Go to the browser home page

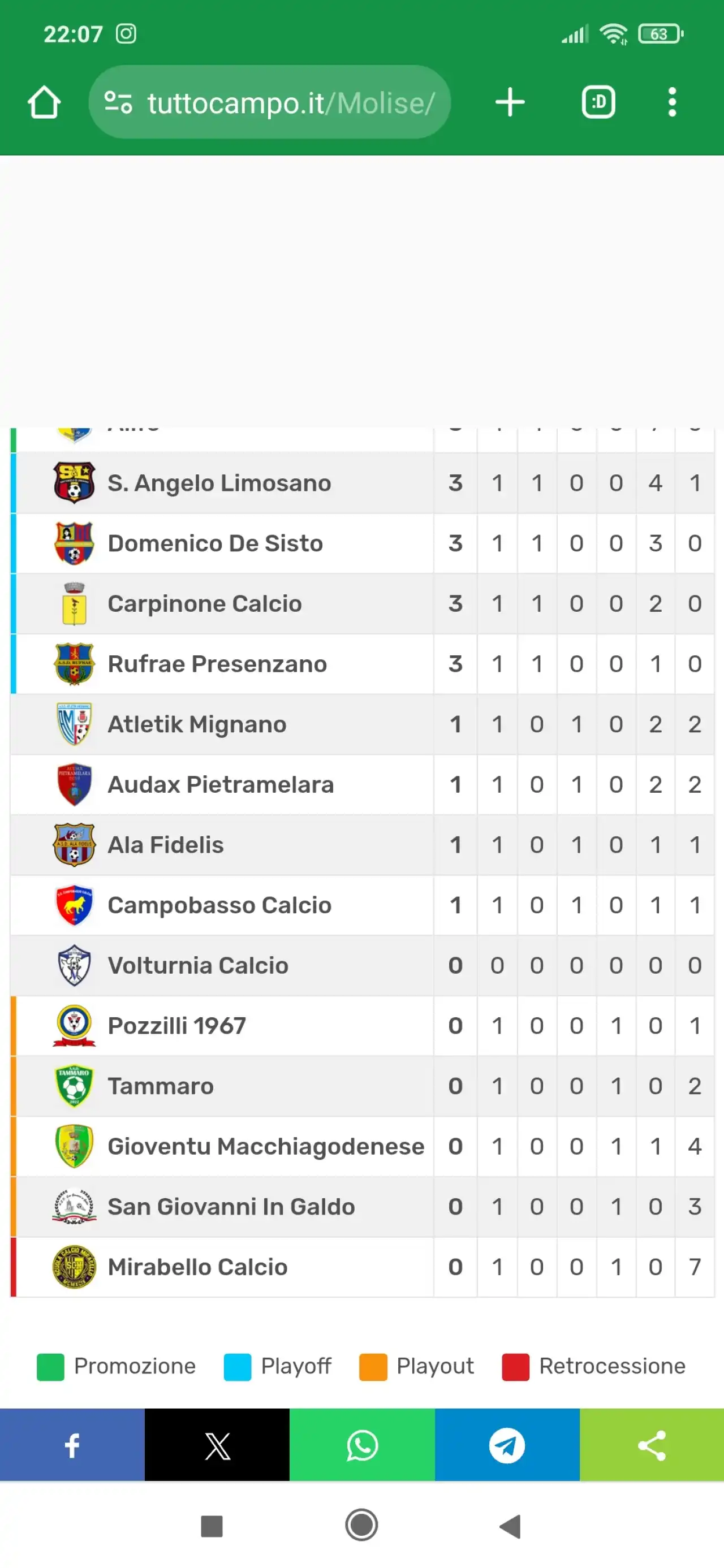tap(44, 102)
